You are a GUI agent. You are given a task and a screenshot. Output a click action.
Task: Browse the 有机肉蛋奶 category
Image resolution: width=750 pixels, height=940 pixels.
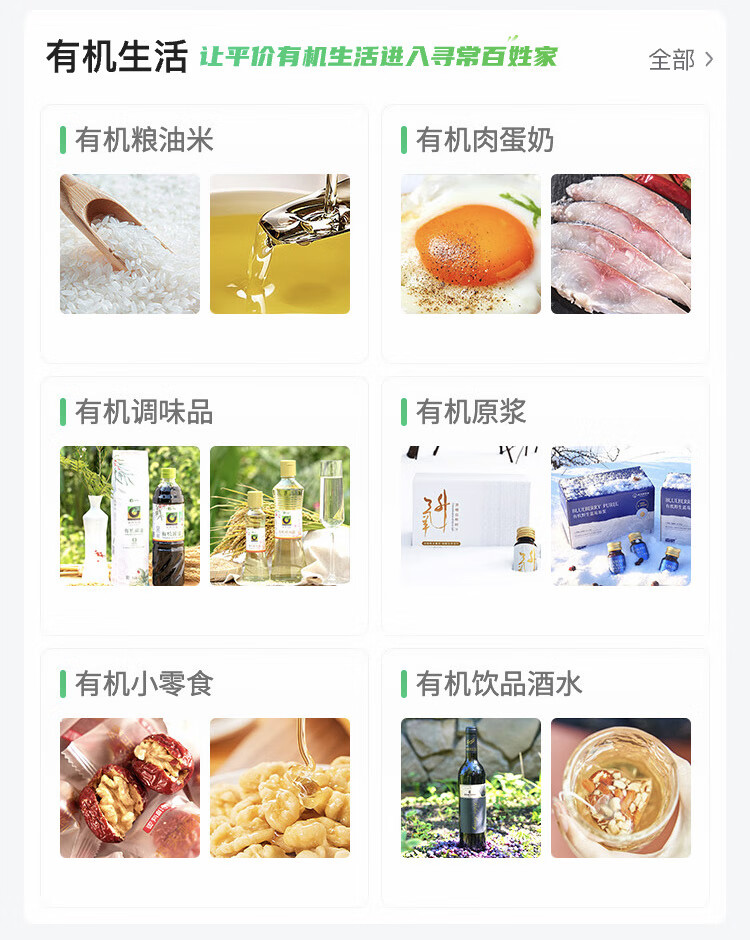[x=545, y=234]
